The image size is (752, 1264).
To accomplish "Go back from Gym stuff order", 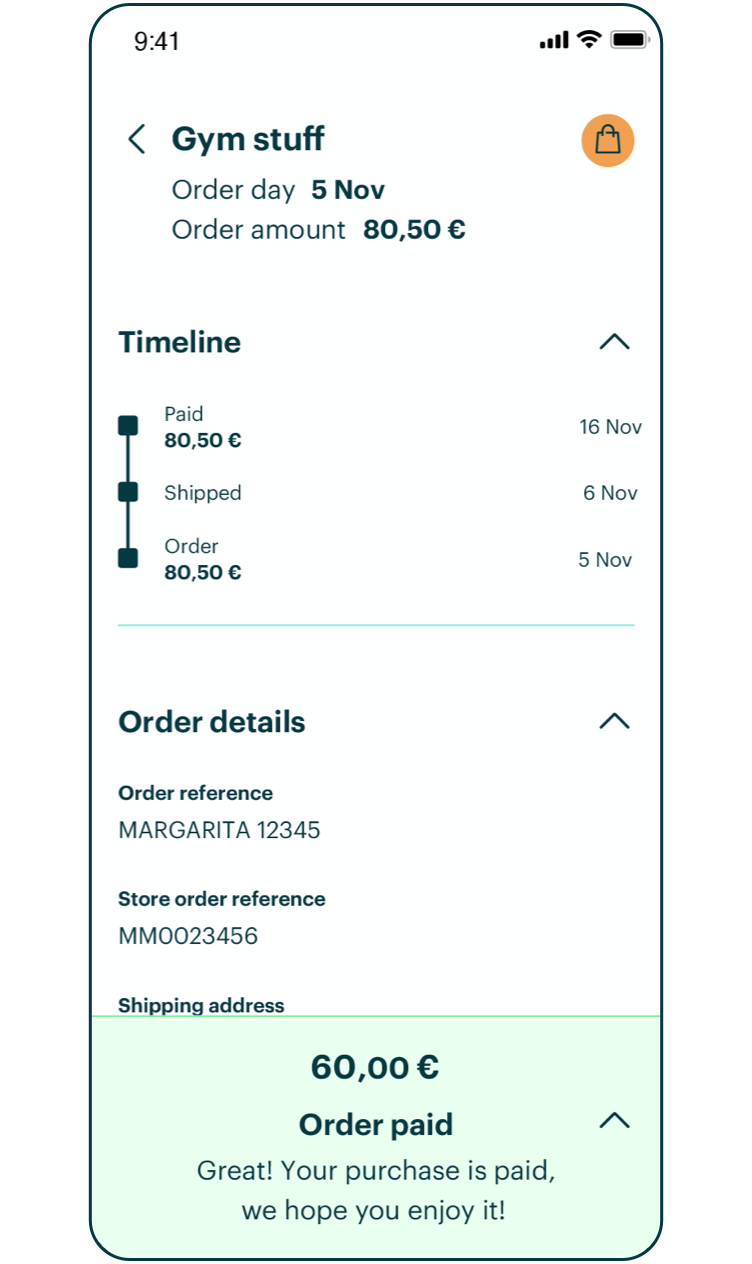I will [137, 139].
